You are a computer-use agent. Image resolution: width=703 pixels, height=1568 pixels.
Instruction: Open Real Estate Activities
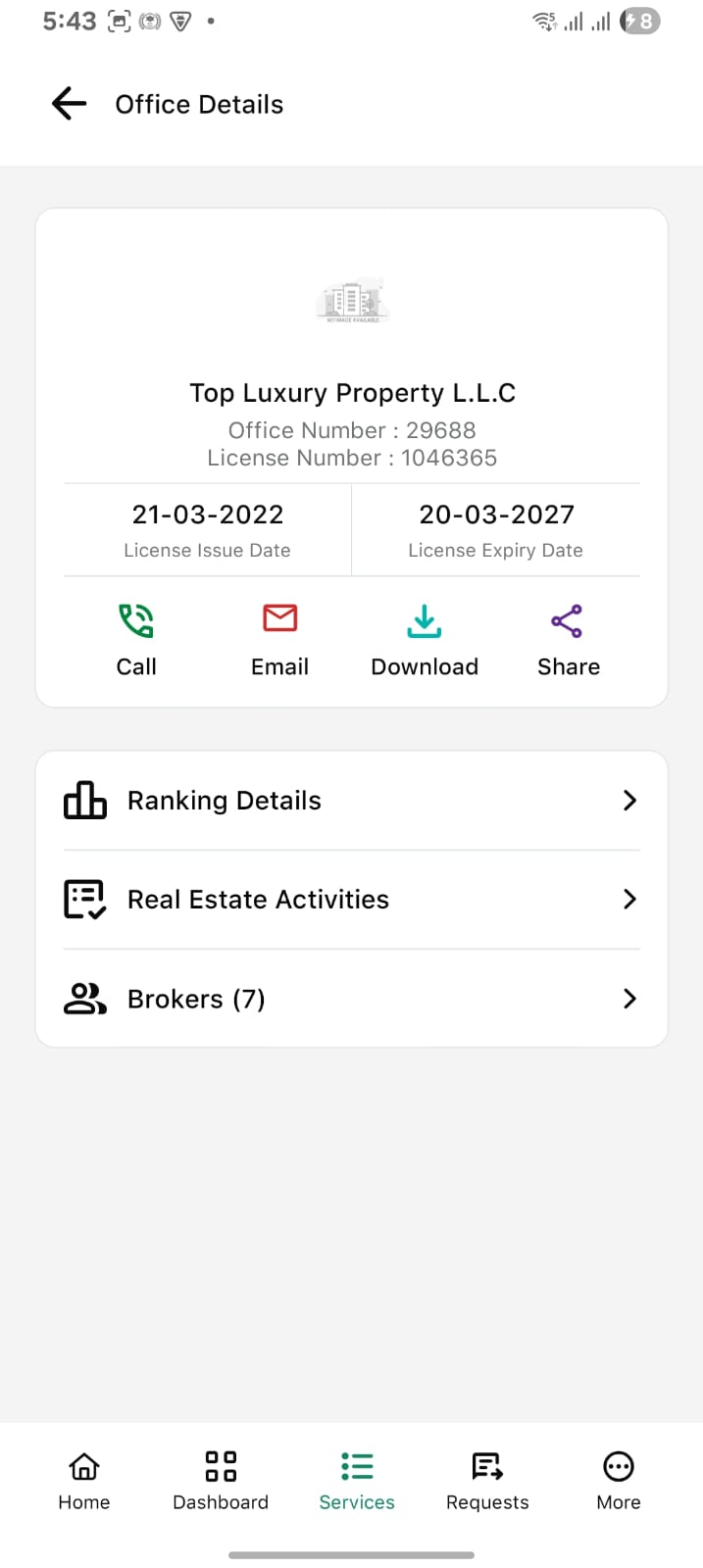click(x=352, y=900)
